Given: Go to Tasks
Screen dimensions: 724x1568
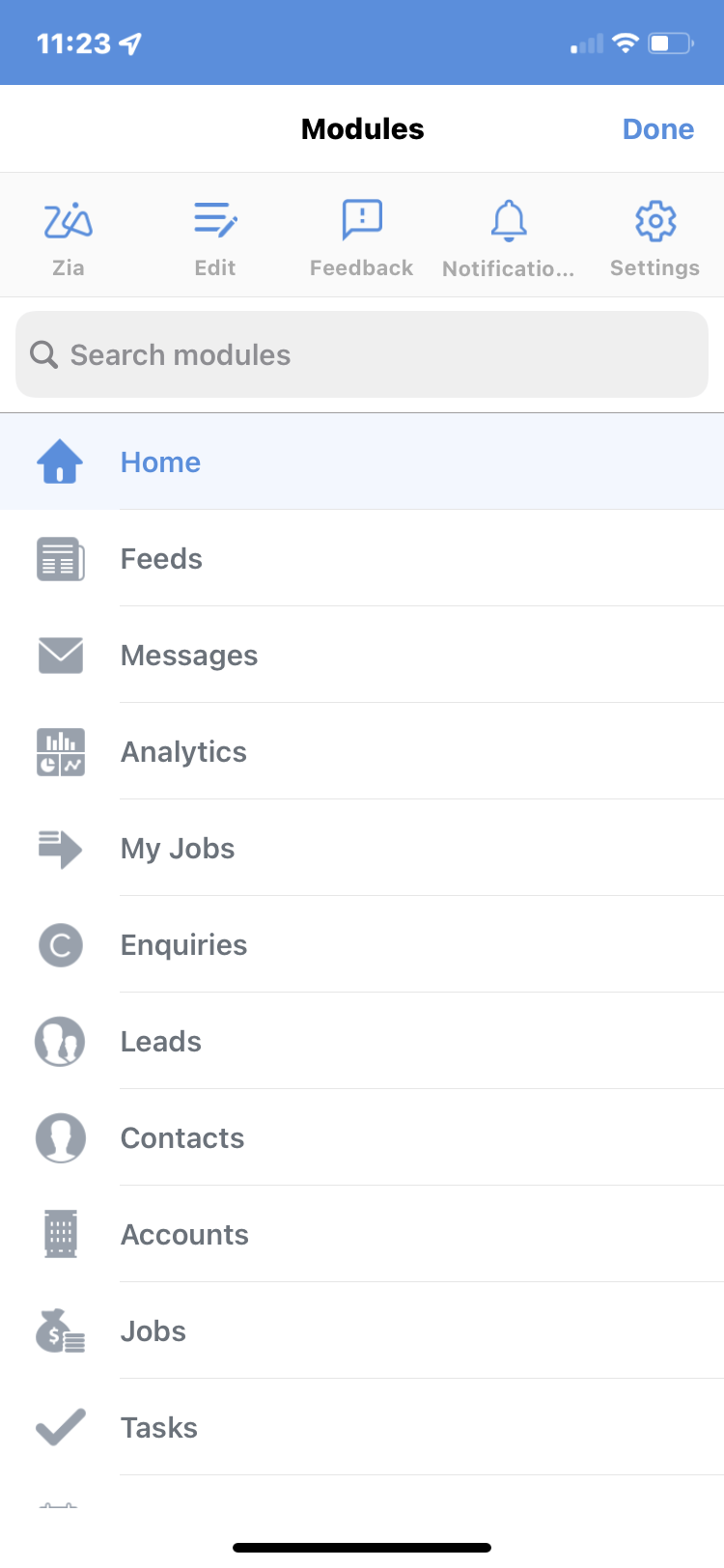Looking at the screenshot, I should (x=362, y=1427).
